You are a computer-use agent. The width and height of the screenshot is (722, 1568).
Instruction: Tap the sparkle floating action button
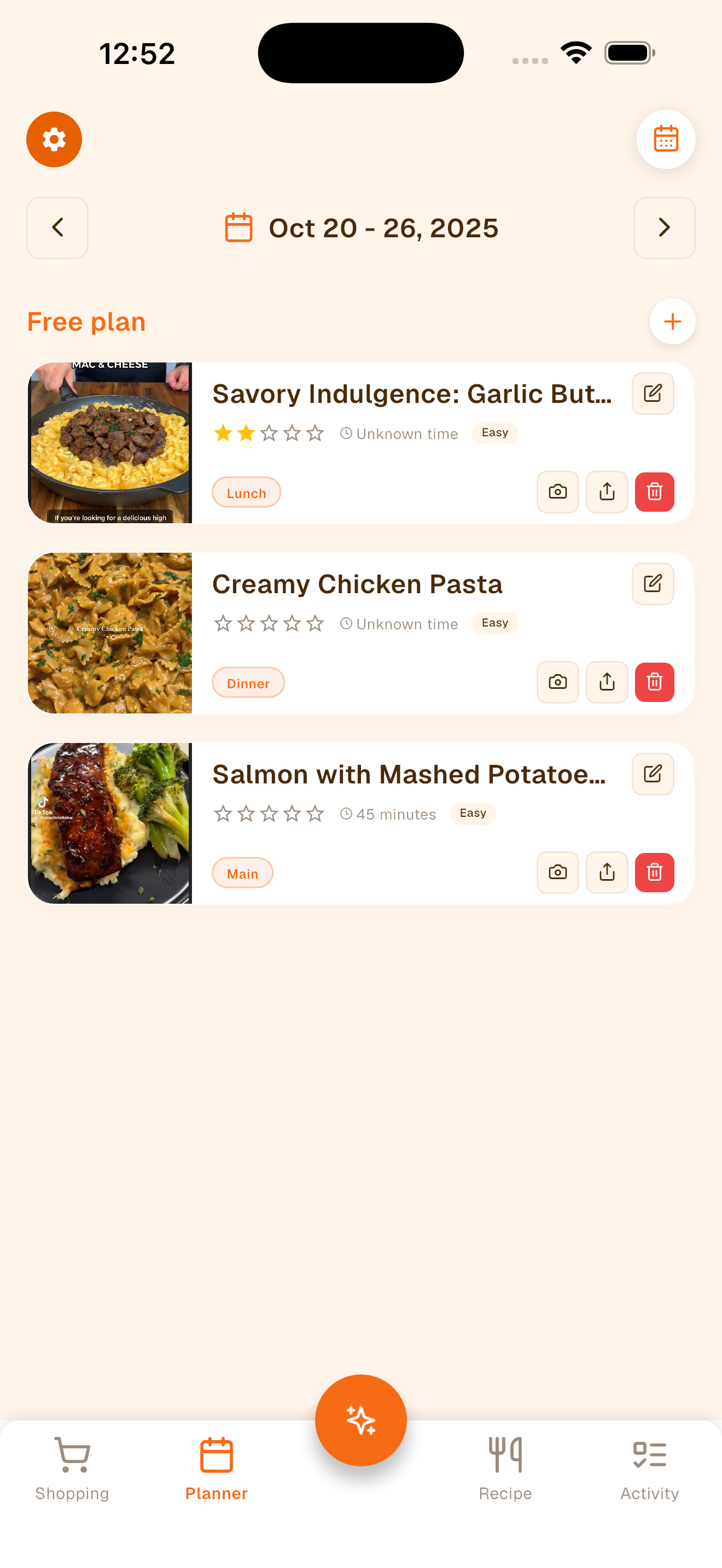(x=361, y=1420)
